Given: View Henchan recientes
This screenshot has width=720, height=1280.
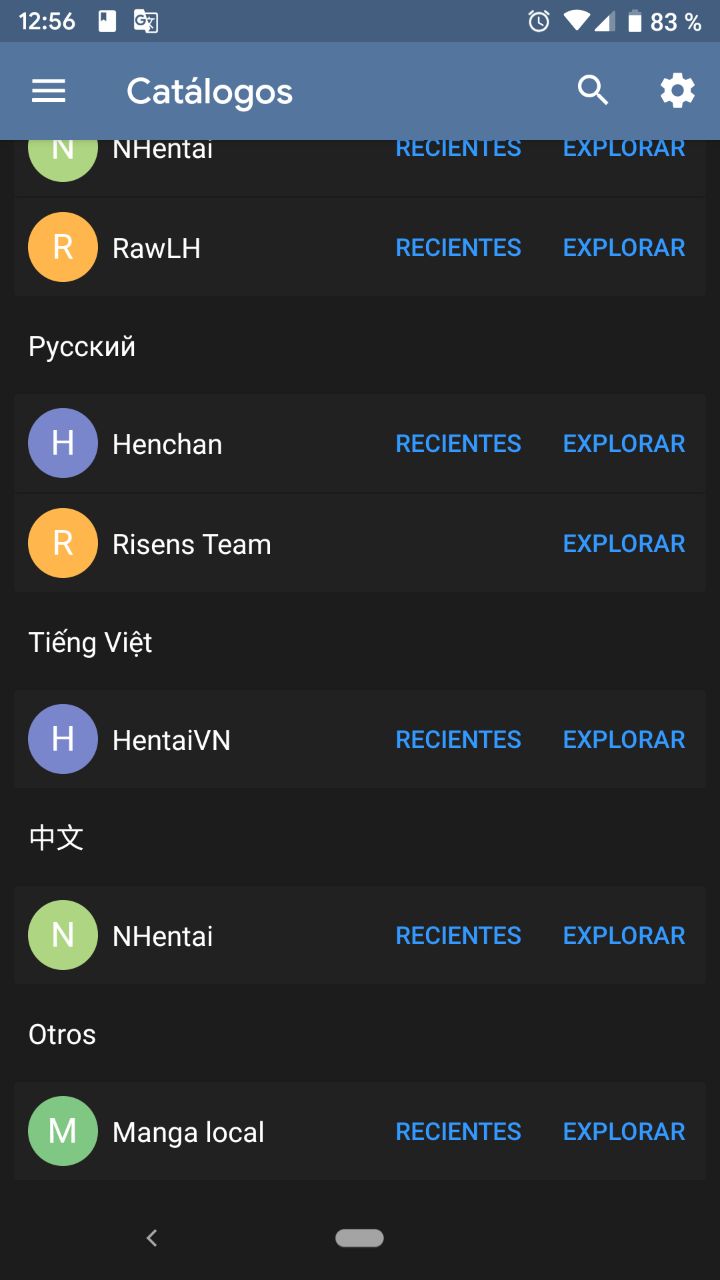Looking at the screenshot, I should 458,444.
